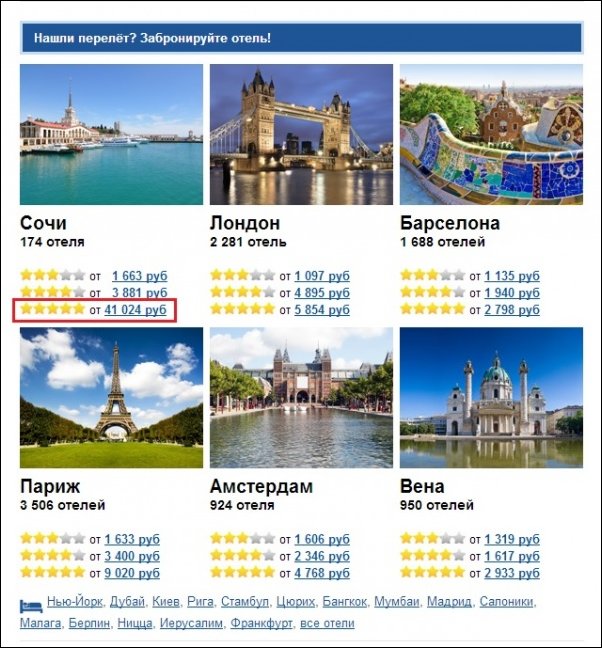This screenshot has width=602, height=648.
Task: Open Barcelona five-star price 2 798 руб
Action: (x=512, y=311)
